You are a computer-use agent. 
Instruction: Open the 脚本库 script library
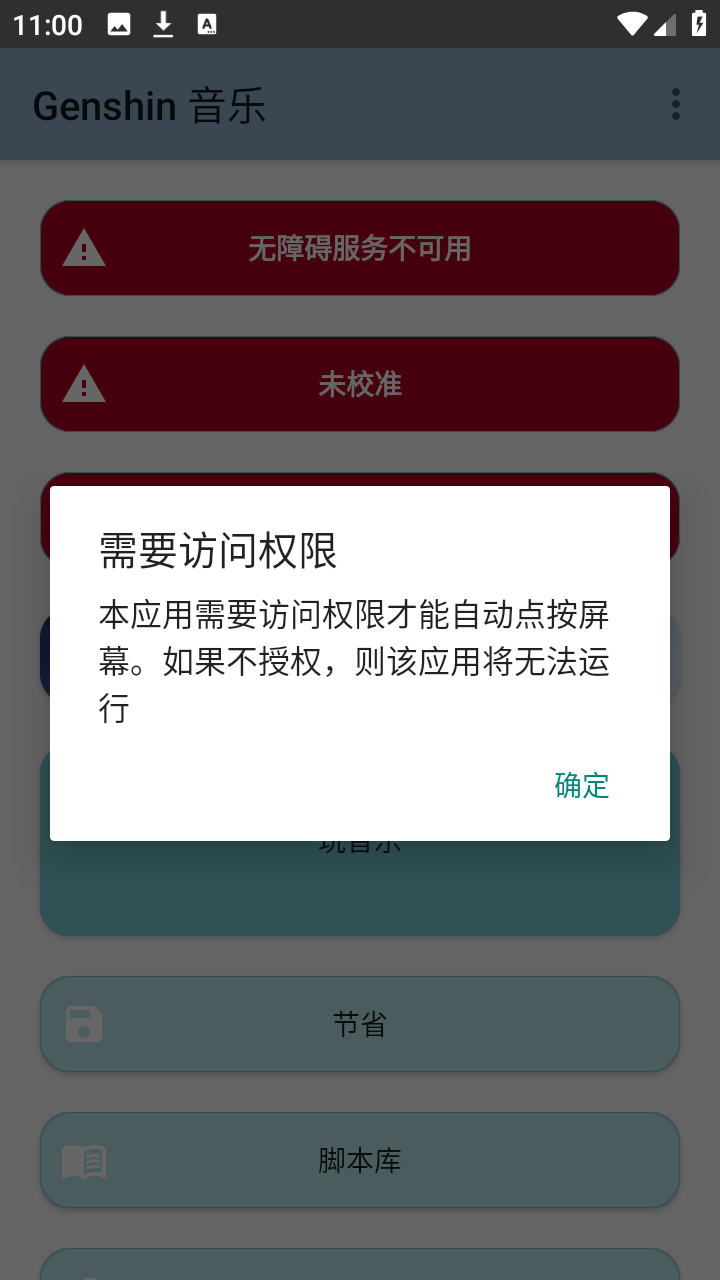coord(360,1159)
